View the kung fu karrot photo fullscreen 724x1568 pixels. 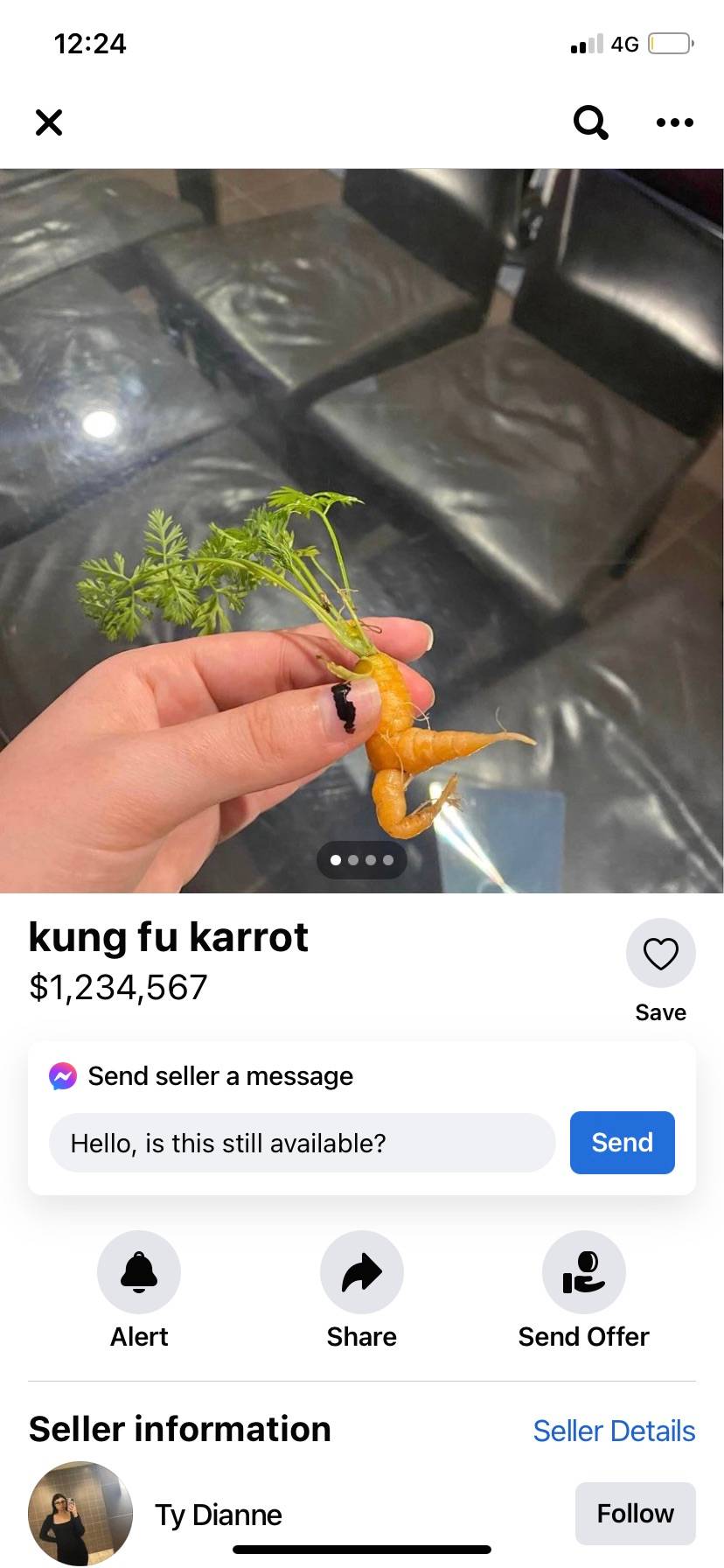tap(362, 530)
